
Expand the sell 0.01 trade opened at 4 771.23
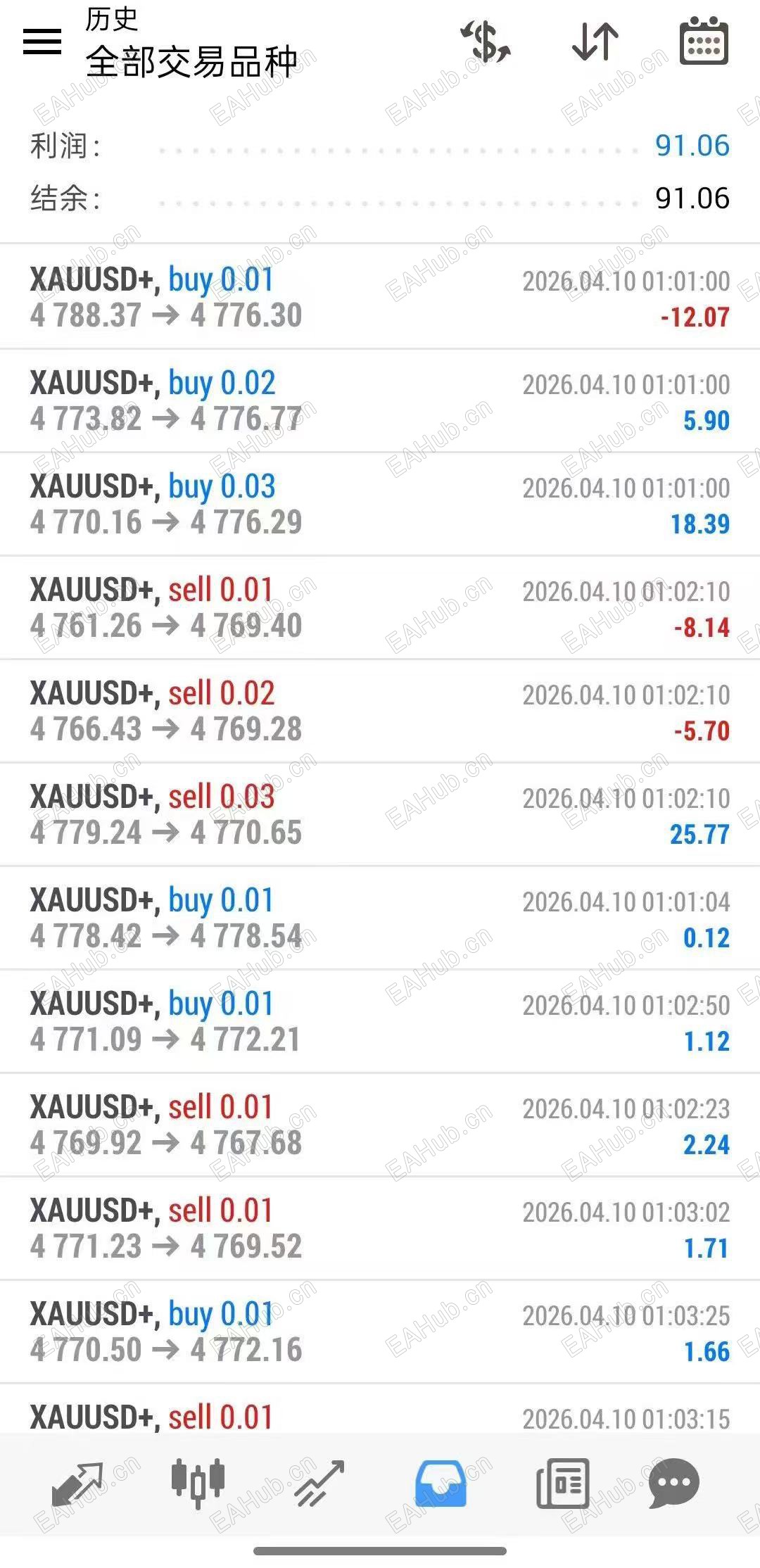(380, 1228)
